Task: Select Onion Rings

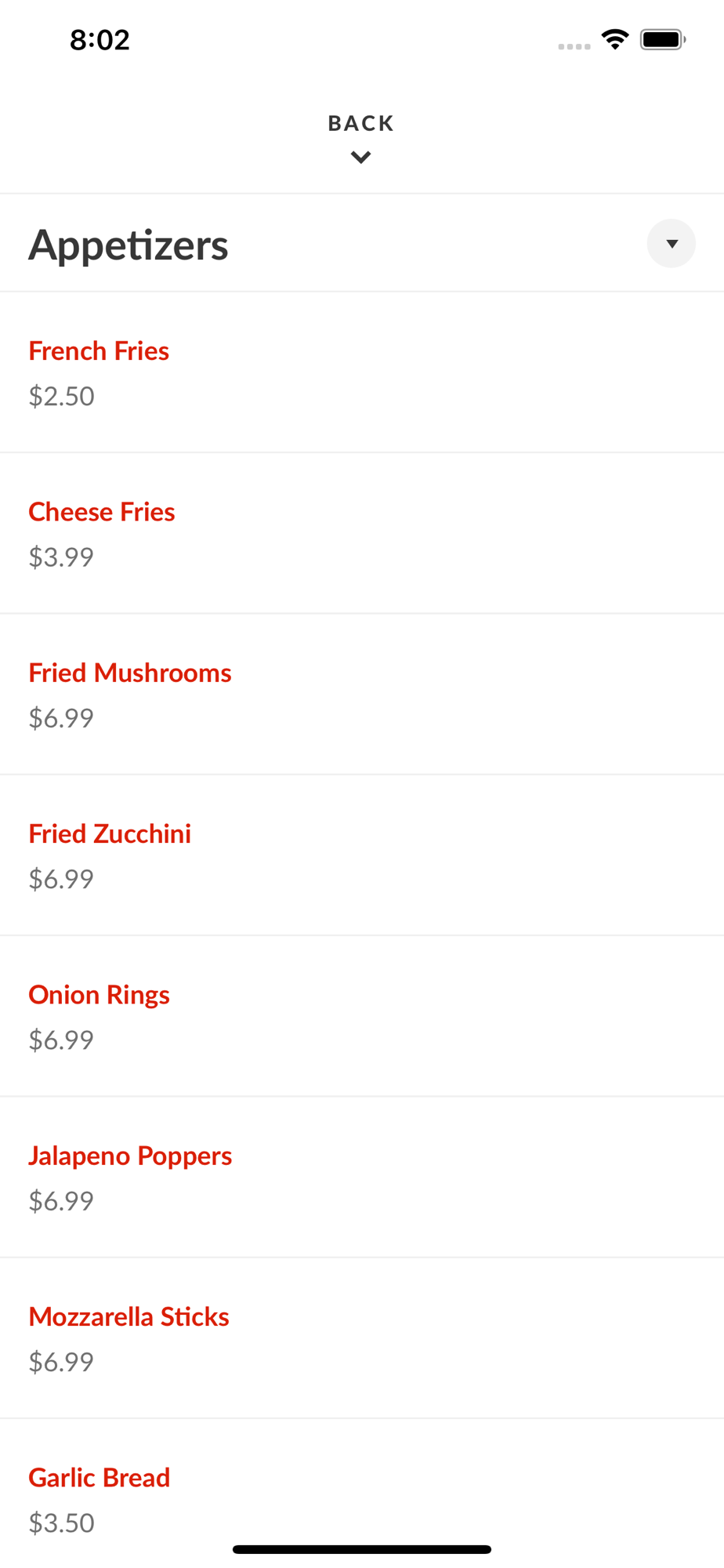Action: [x=100, y=995]
